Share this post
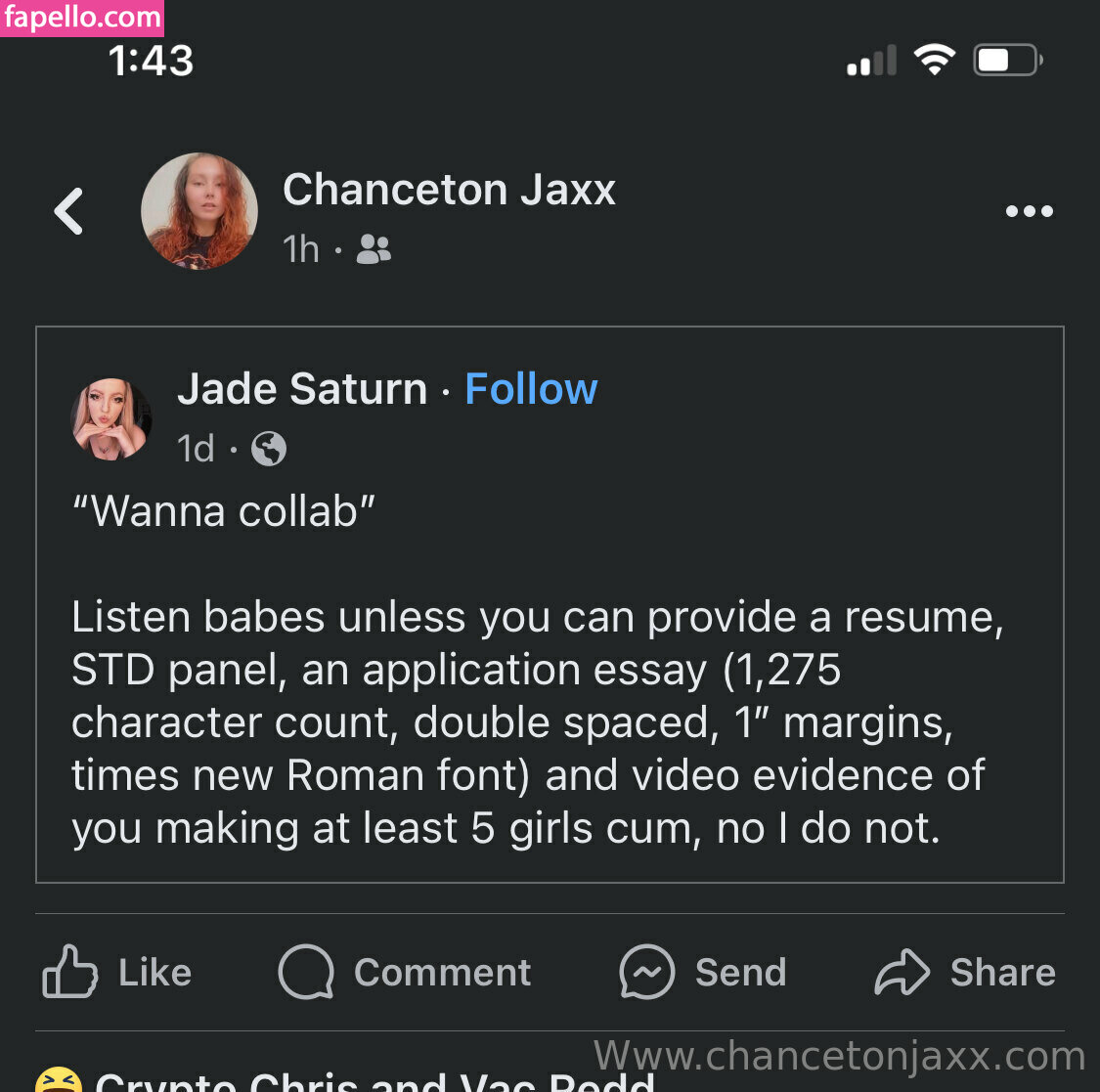The height and width of the screenshot is (1092, 1100). tap(965, 972)
